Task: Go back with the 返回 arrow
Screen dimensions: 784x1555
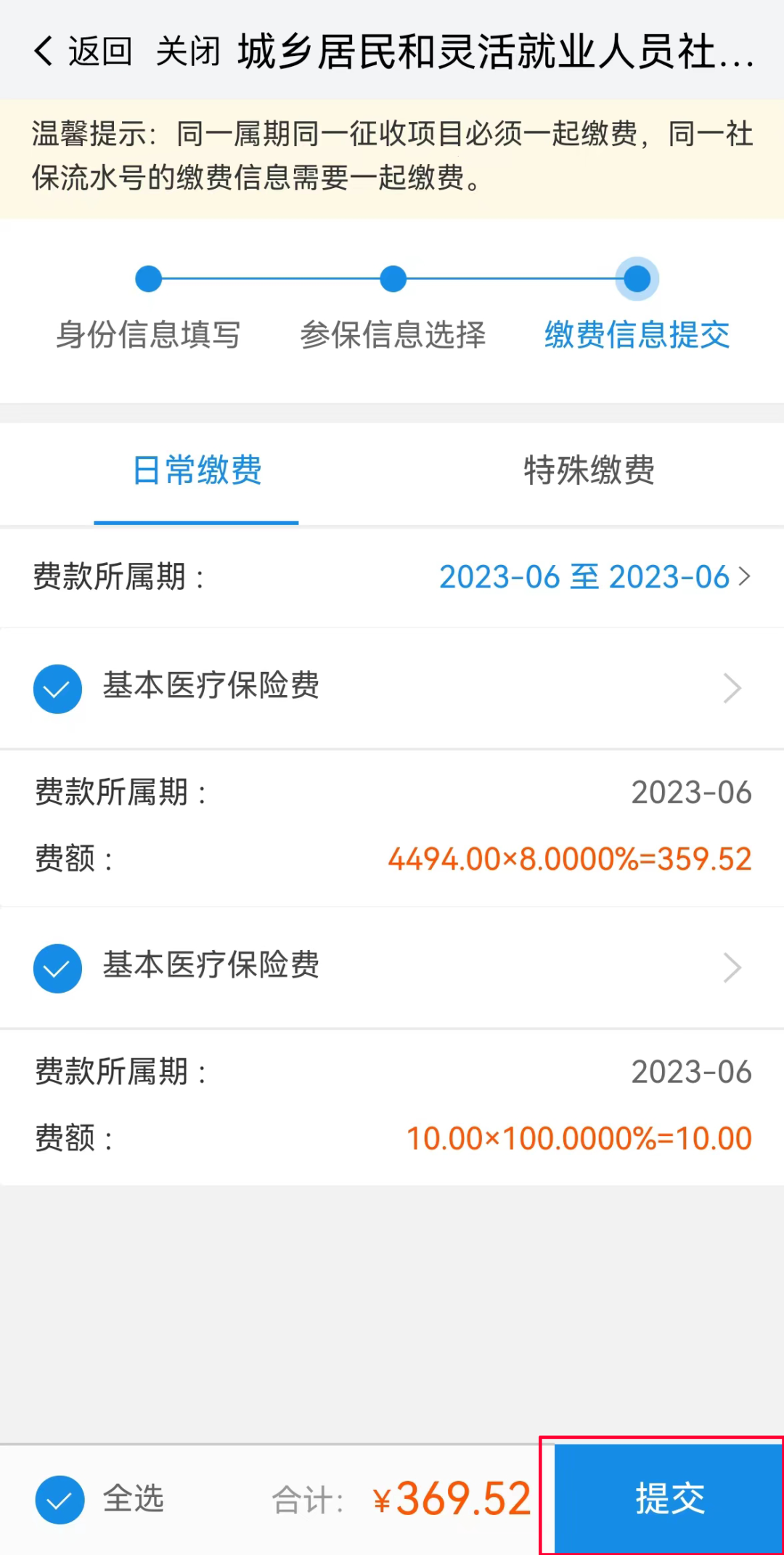Action: pyautogui.click(x=82, y=52)
